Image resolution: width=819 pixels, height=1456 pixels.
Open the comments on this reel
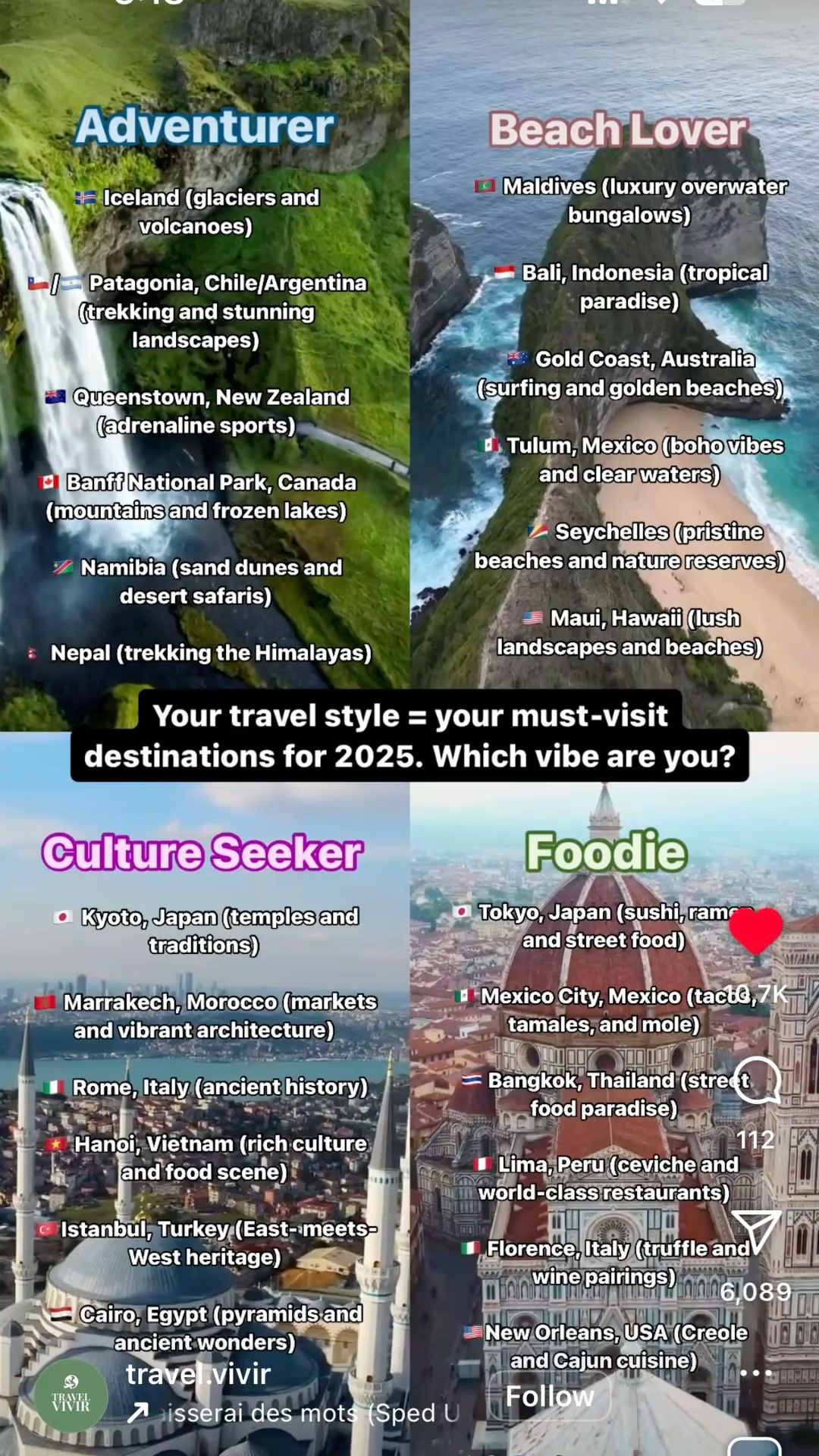pyautogui.click(x=756, y=1081)
